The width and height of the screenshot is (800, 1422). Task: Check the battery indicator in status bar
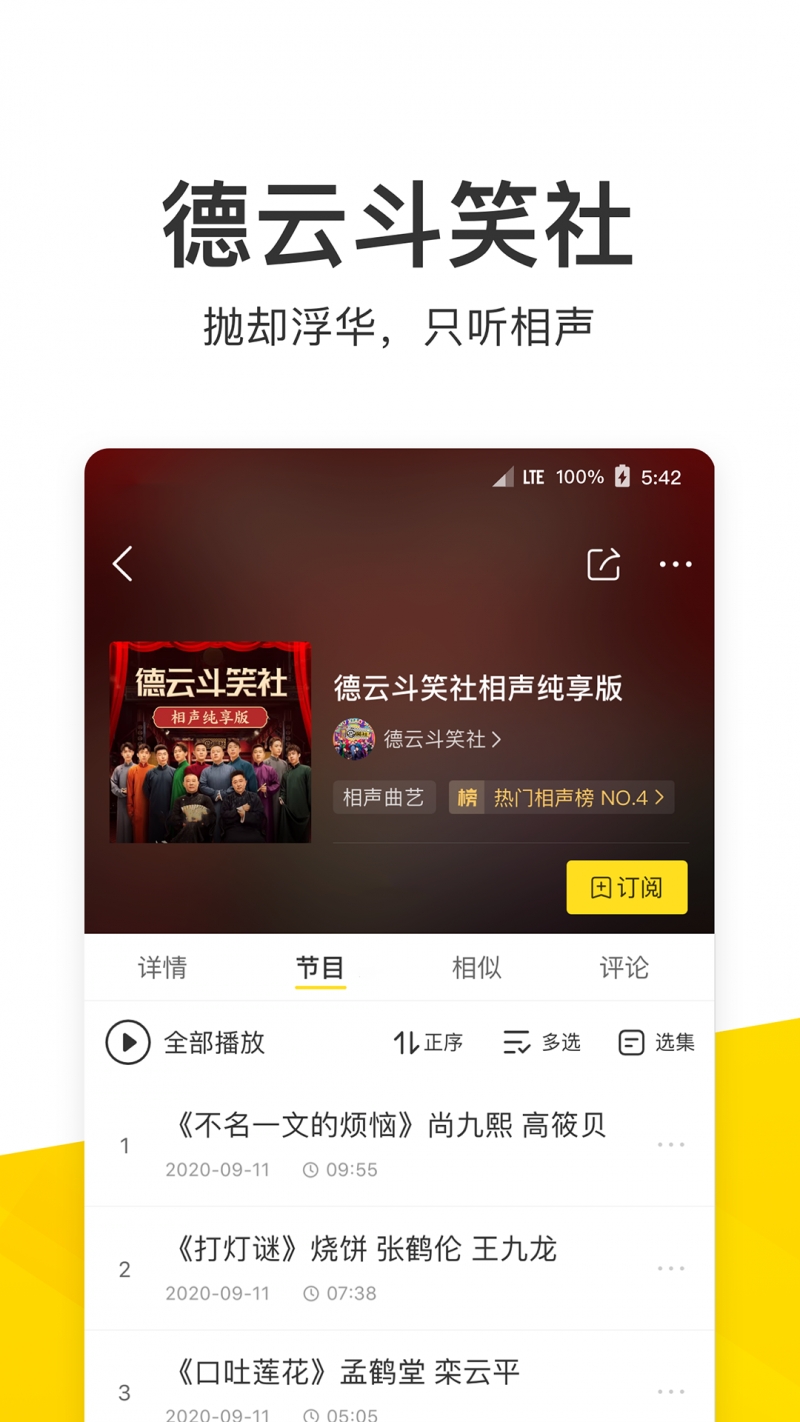622,477
